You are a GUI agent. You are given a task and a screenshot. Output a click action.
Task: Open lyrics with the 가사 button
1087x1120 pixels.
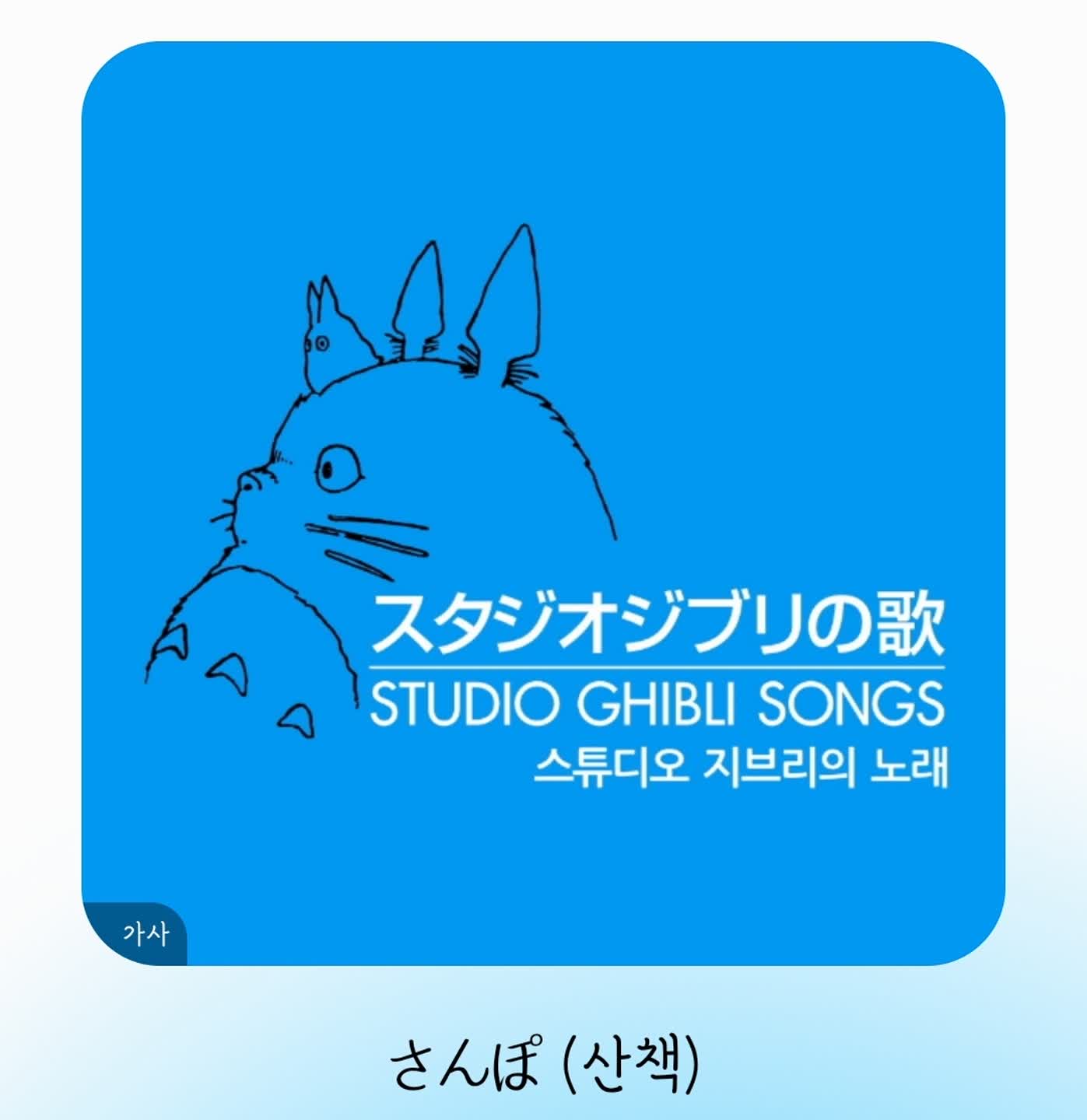(143, 934)
